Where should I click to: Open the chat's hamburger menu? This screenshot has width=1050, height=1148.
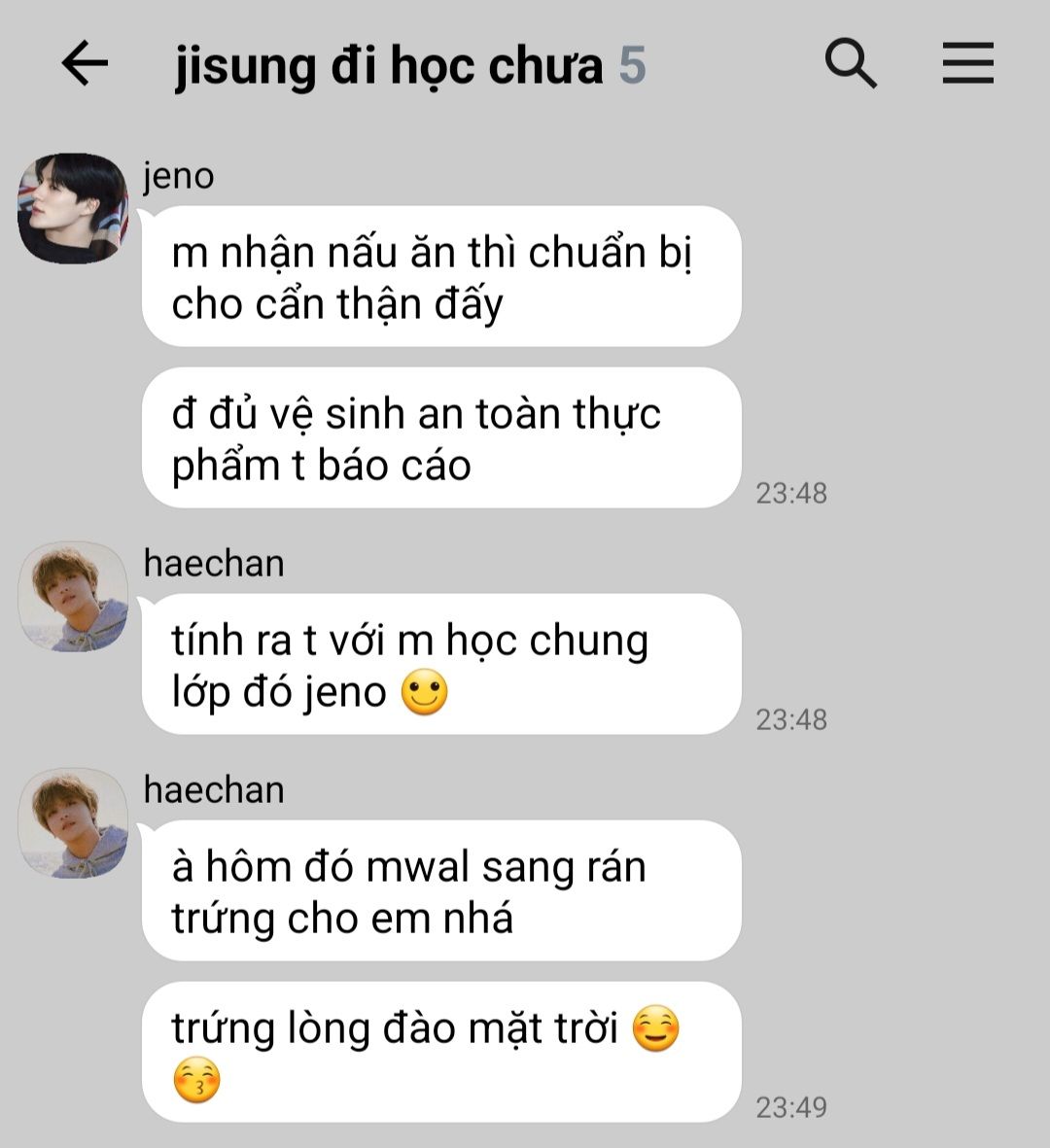[x=967, y=64]
